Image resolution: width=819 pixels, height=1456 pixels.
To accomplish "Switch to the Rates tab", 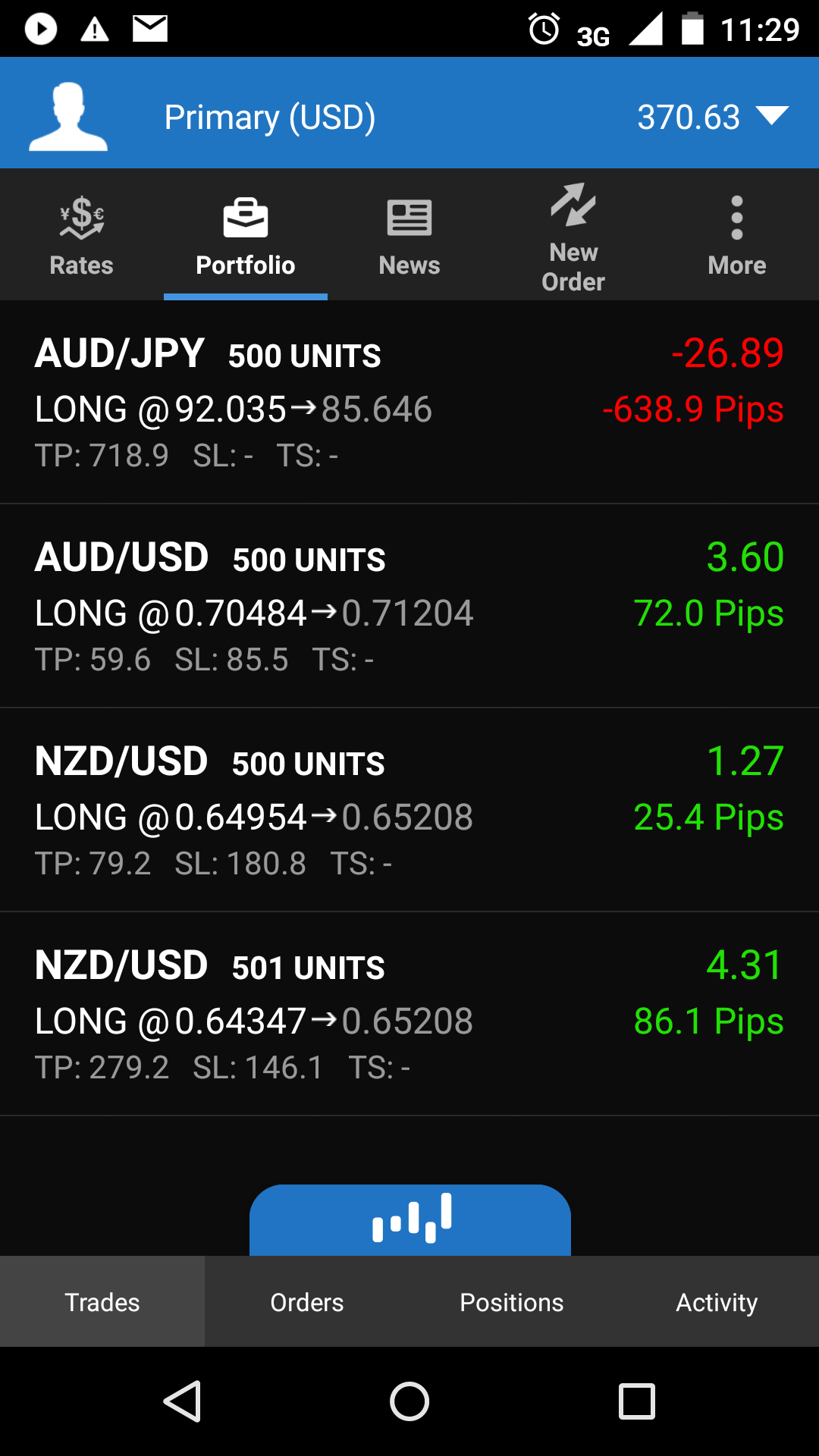I will point(81,235).
